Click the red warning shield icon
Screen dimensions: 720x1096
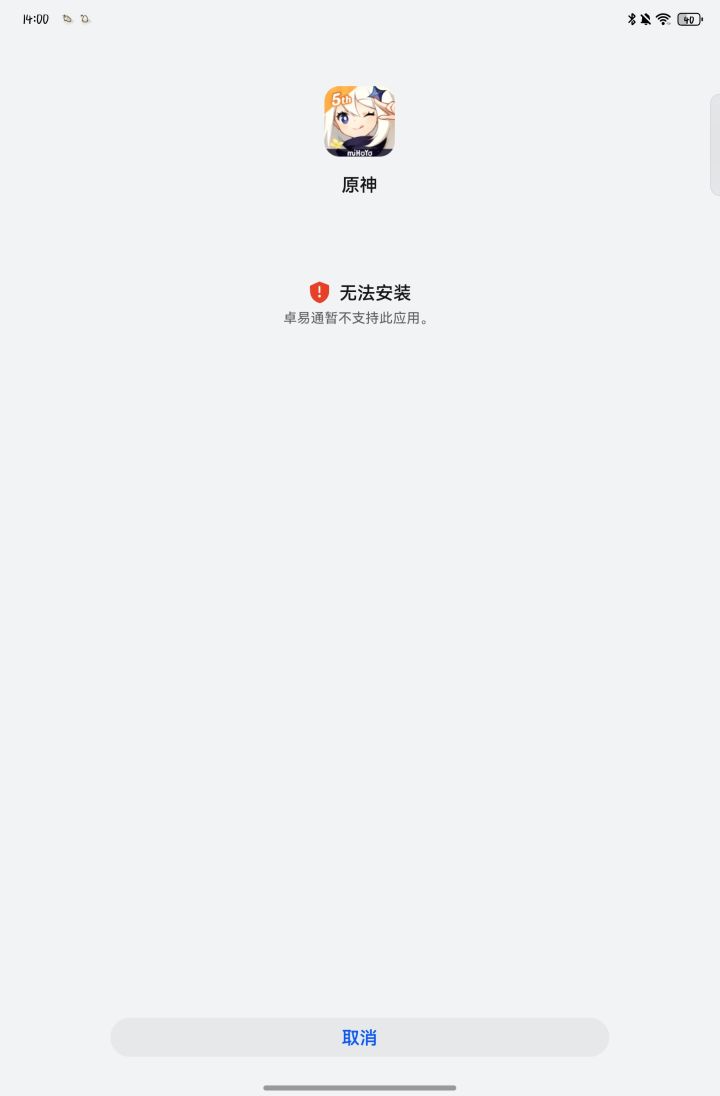coord(318,292)
